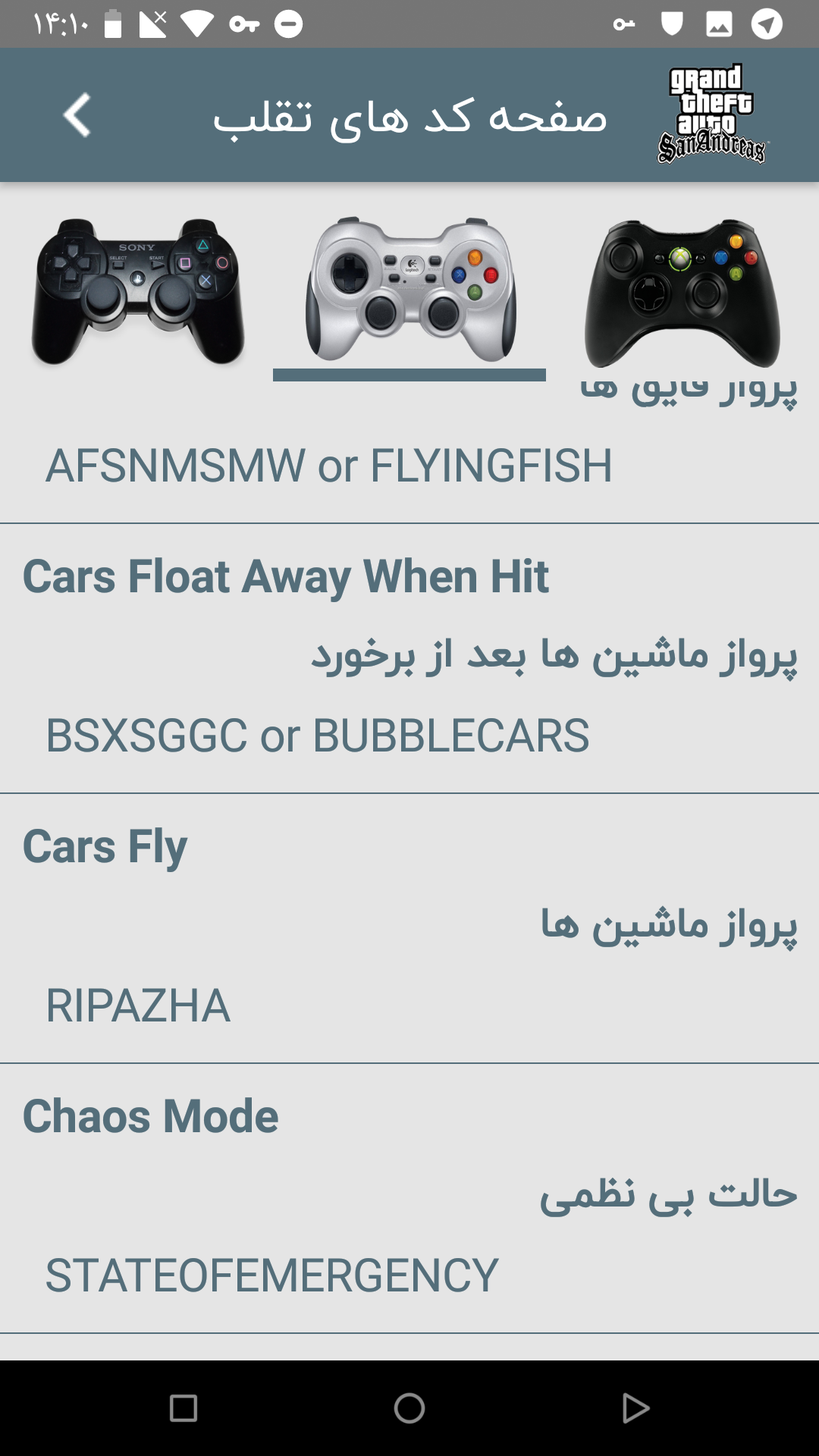The width and height of the screenshot is (819, 1456).
Task: Select the FLYINGFISH cheat code row
Action: [x=409, y=465]
